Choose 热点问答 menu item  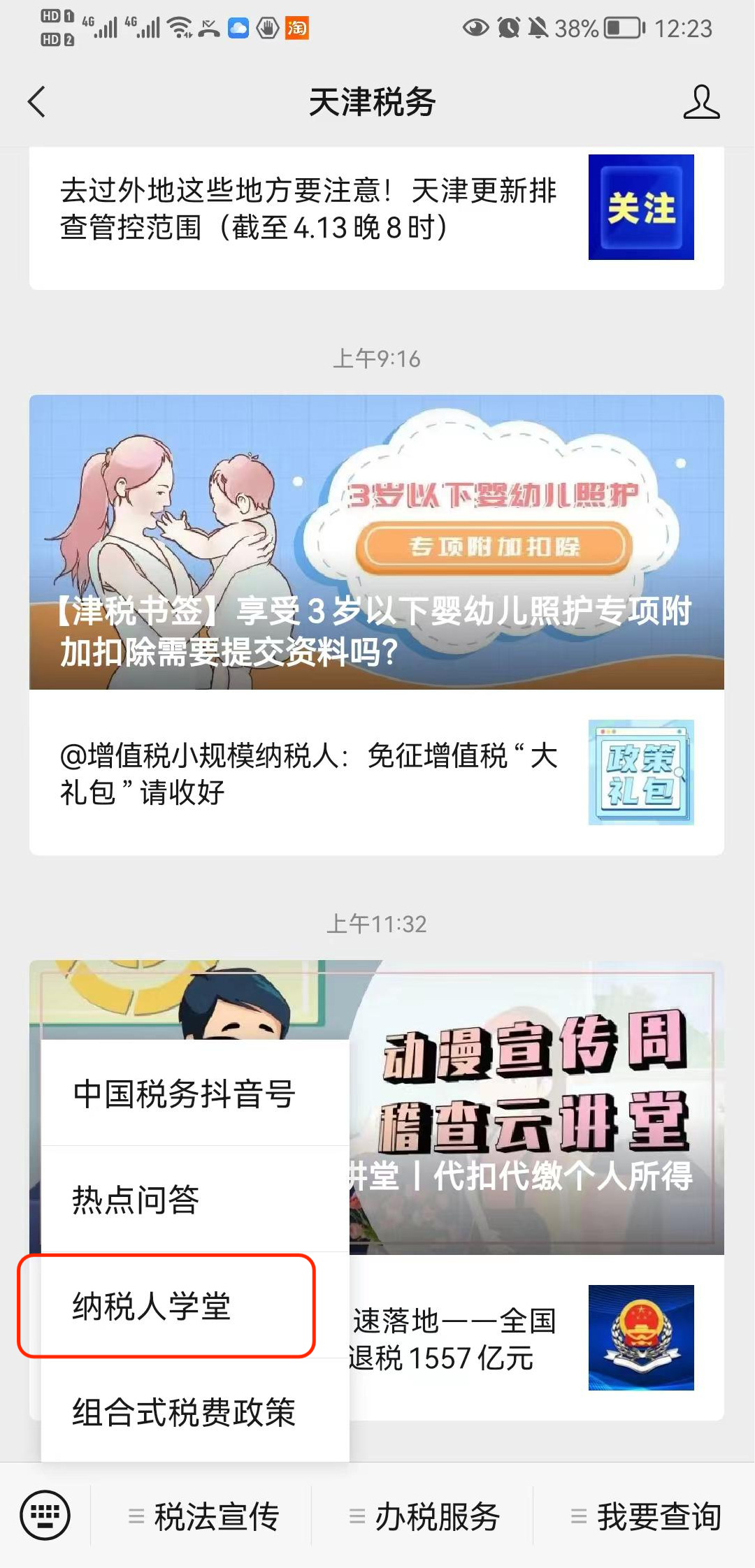pyautogui.click(x=195, y=1200)
